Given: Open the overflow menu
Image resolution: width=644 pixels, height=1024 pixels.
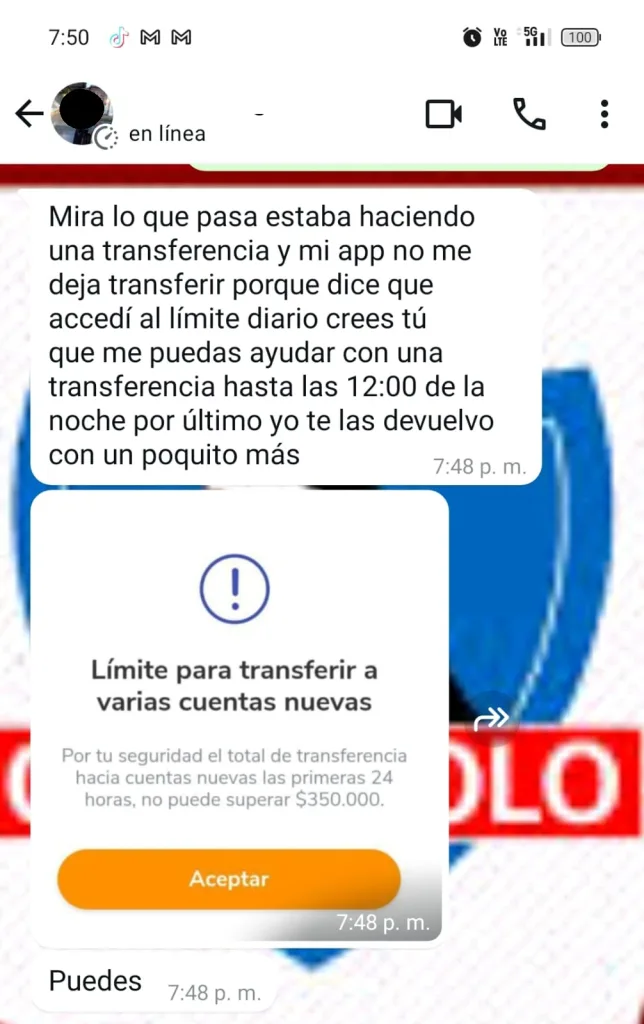Looking at the screenshot, I should point(604,114).
